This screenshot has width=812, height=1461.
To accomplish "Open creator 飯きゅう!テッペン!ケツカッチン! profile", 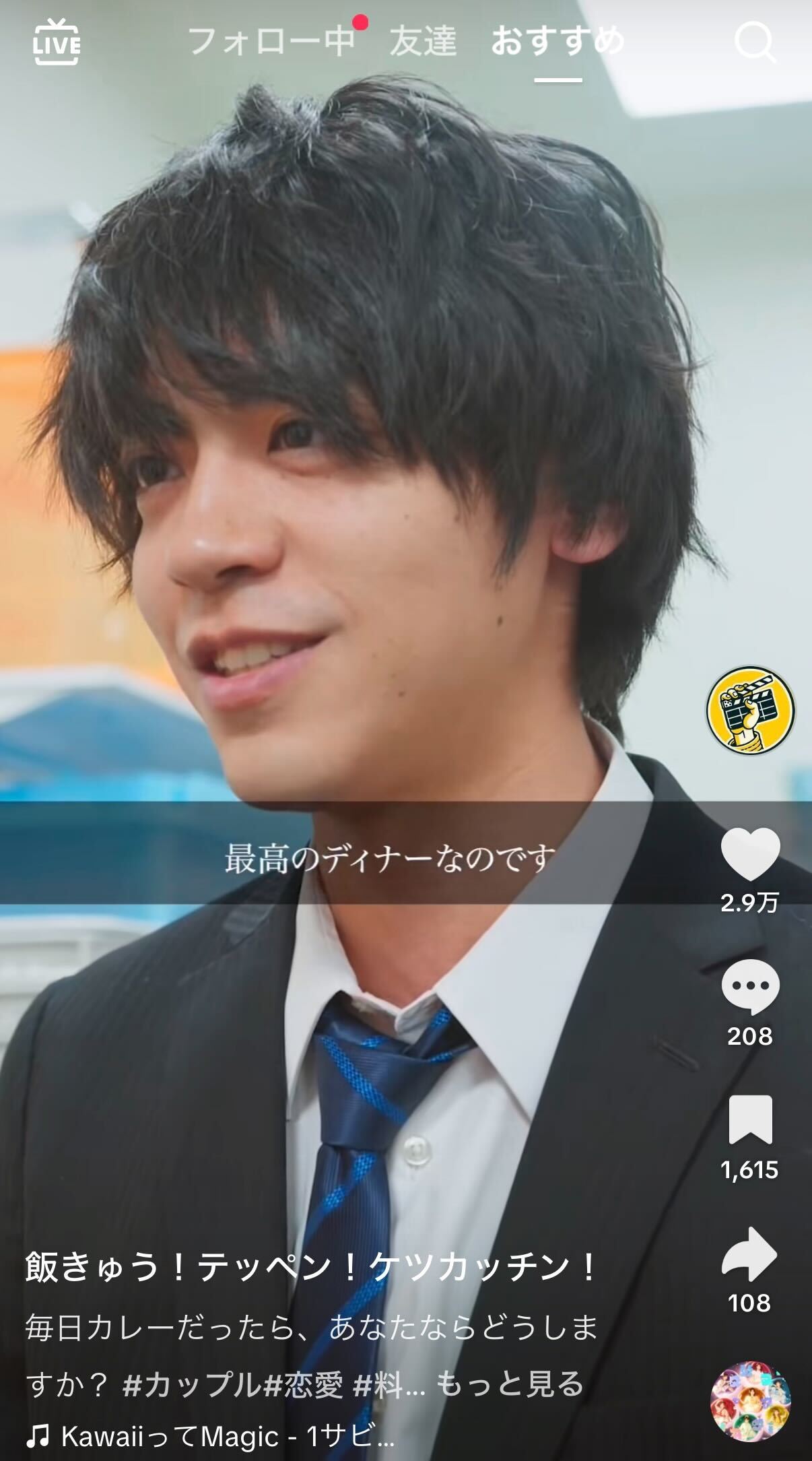I will pyautogui.click(x=310, y=1268).
